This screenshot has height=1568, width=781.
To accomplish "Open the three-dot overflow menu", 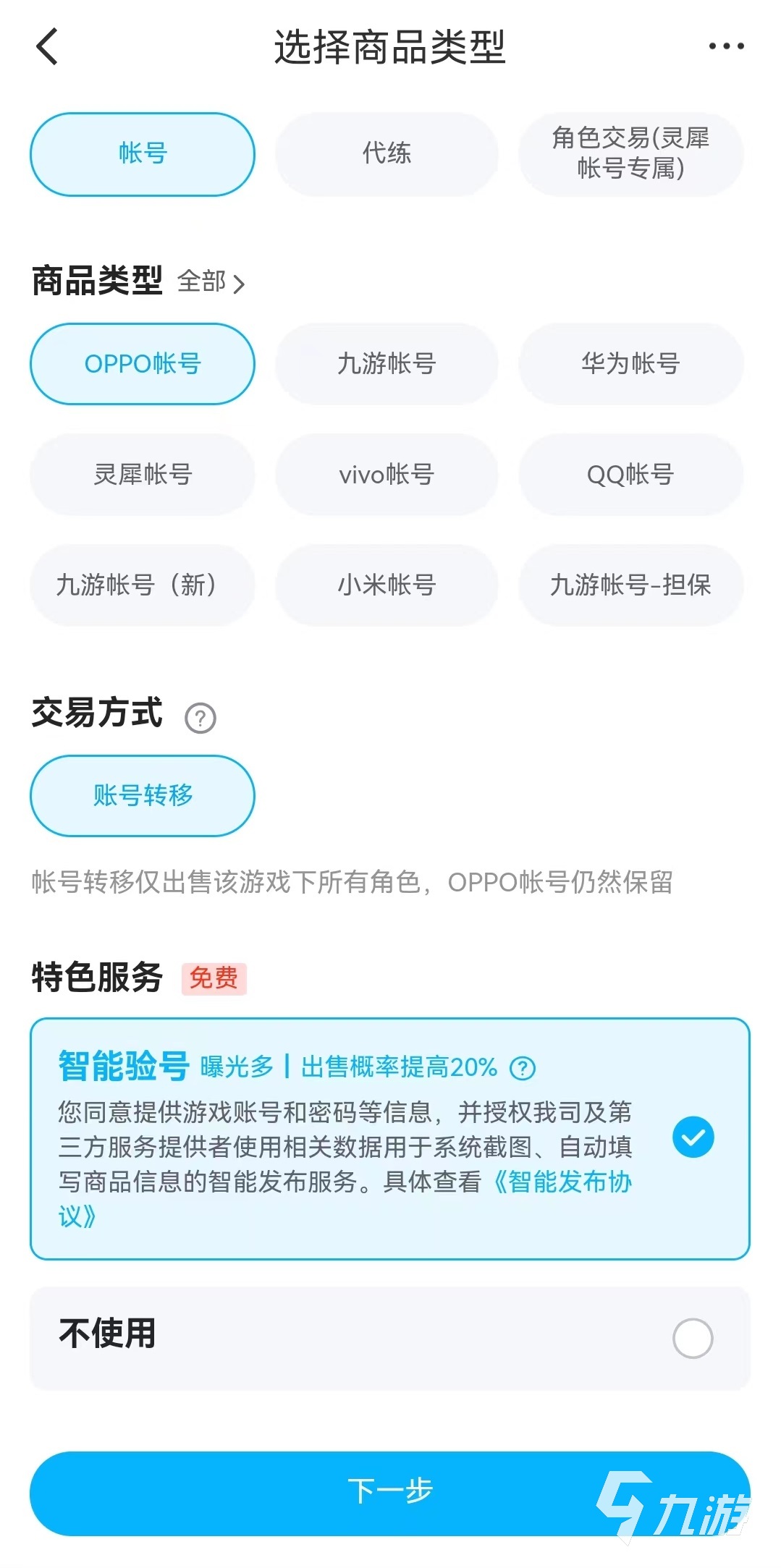I will (726, 47).
